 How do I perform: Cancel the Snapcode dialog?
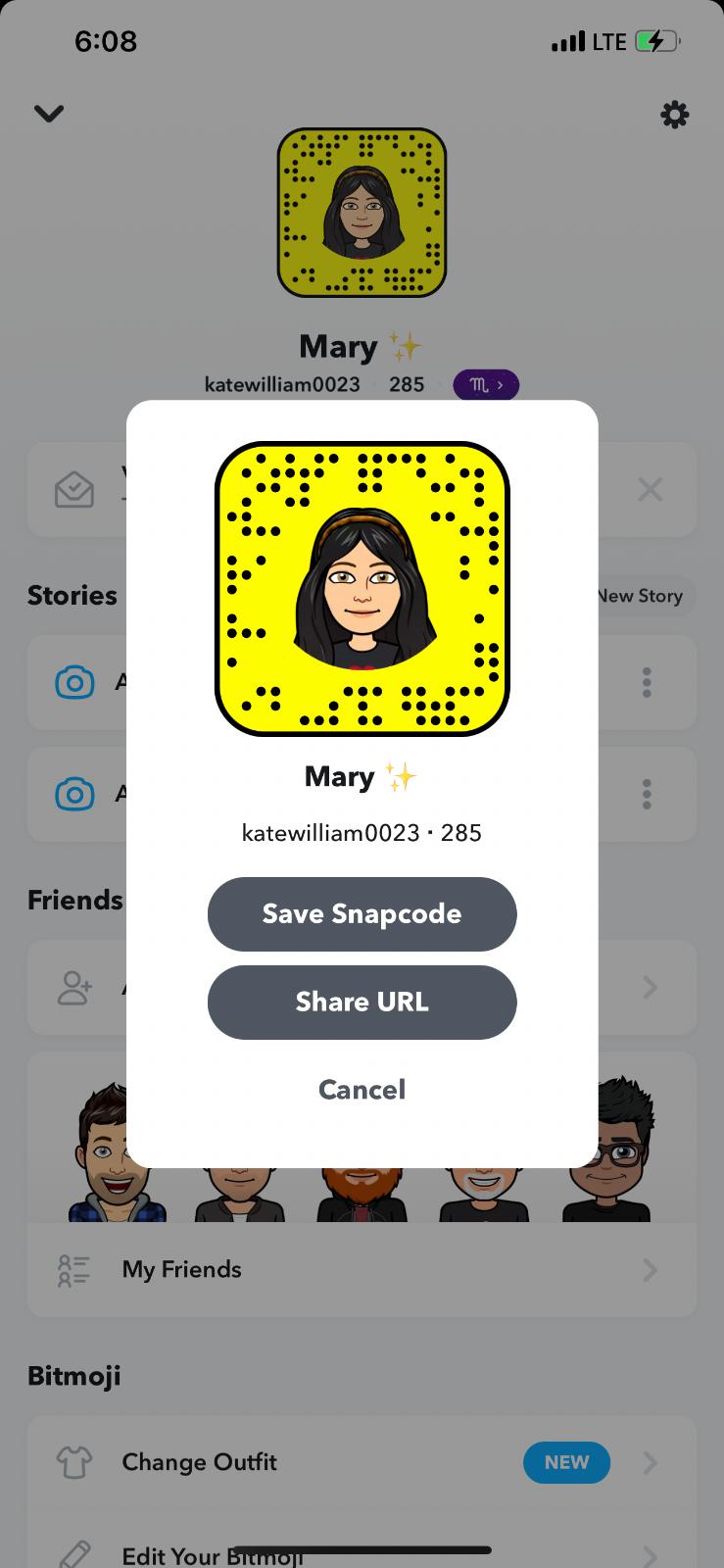(362, 1090)
